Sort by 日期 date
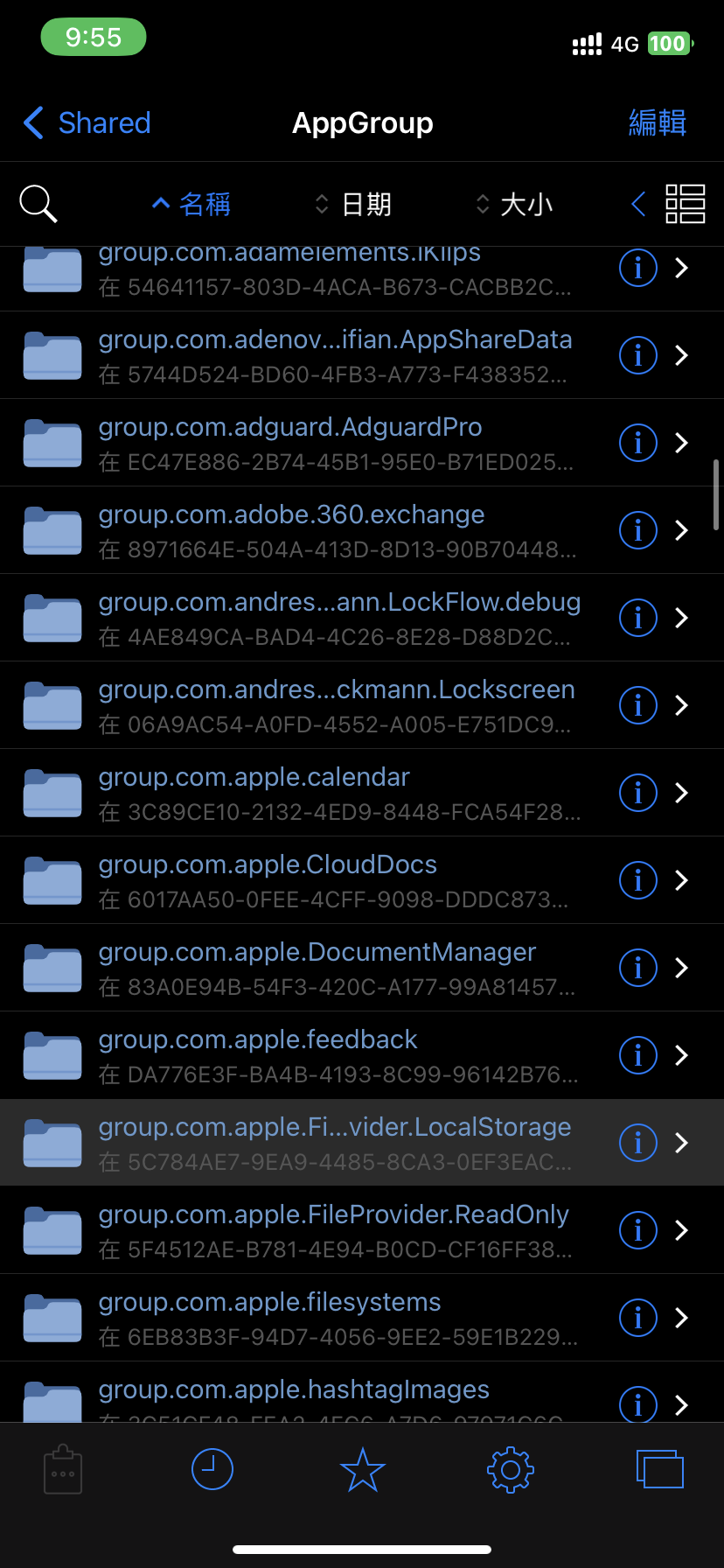The height and width of the screenshot is (1568, 724). coord(353,204)
